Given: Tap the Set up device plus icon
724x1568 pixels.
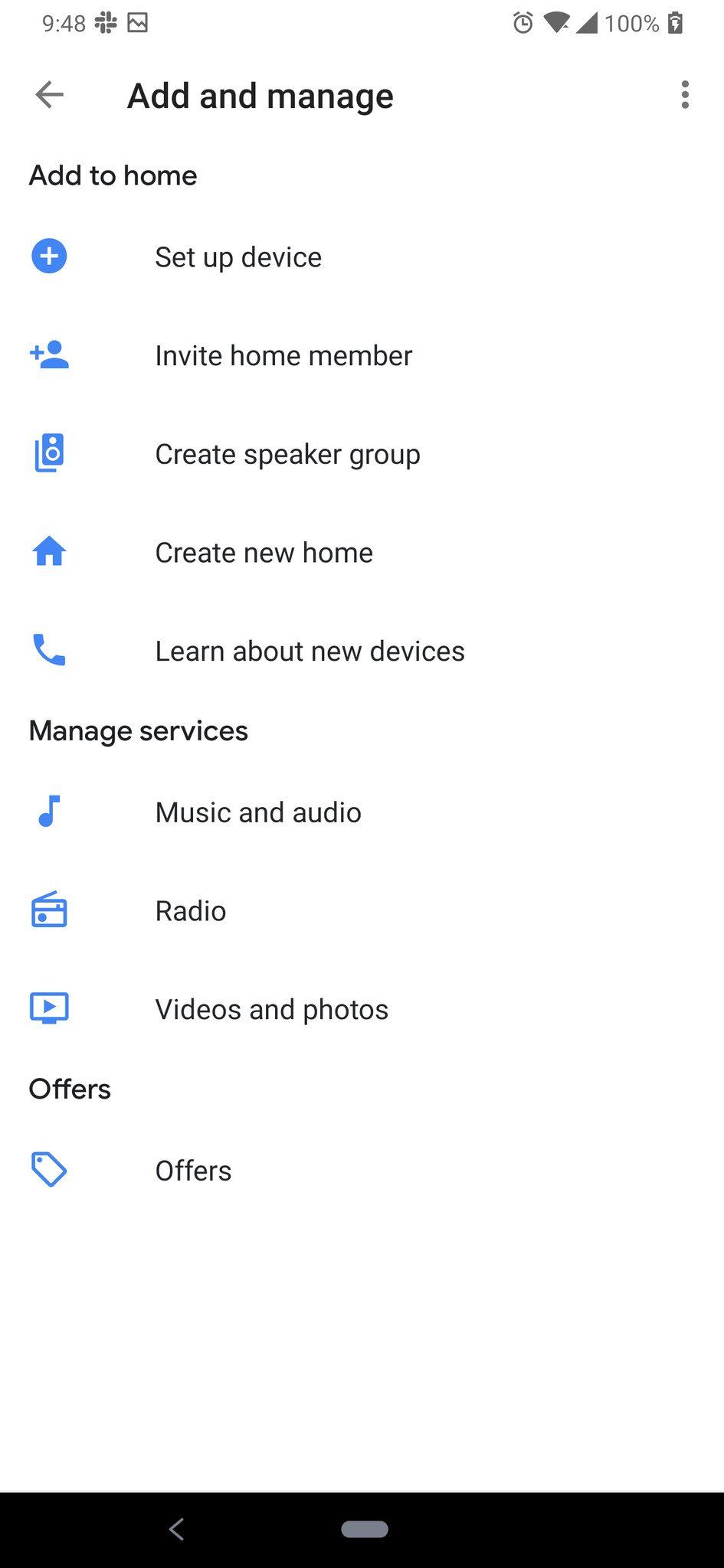Looking at the screenshot, I should tap(48, 256).
